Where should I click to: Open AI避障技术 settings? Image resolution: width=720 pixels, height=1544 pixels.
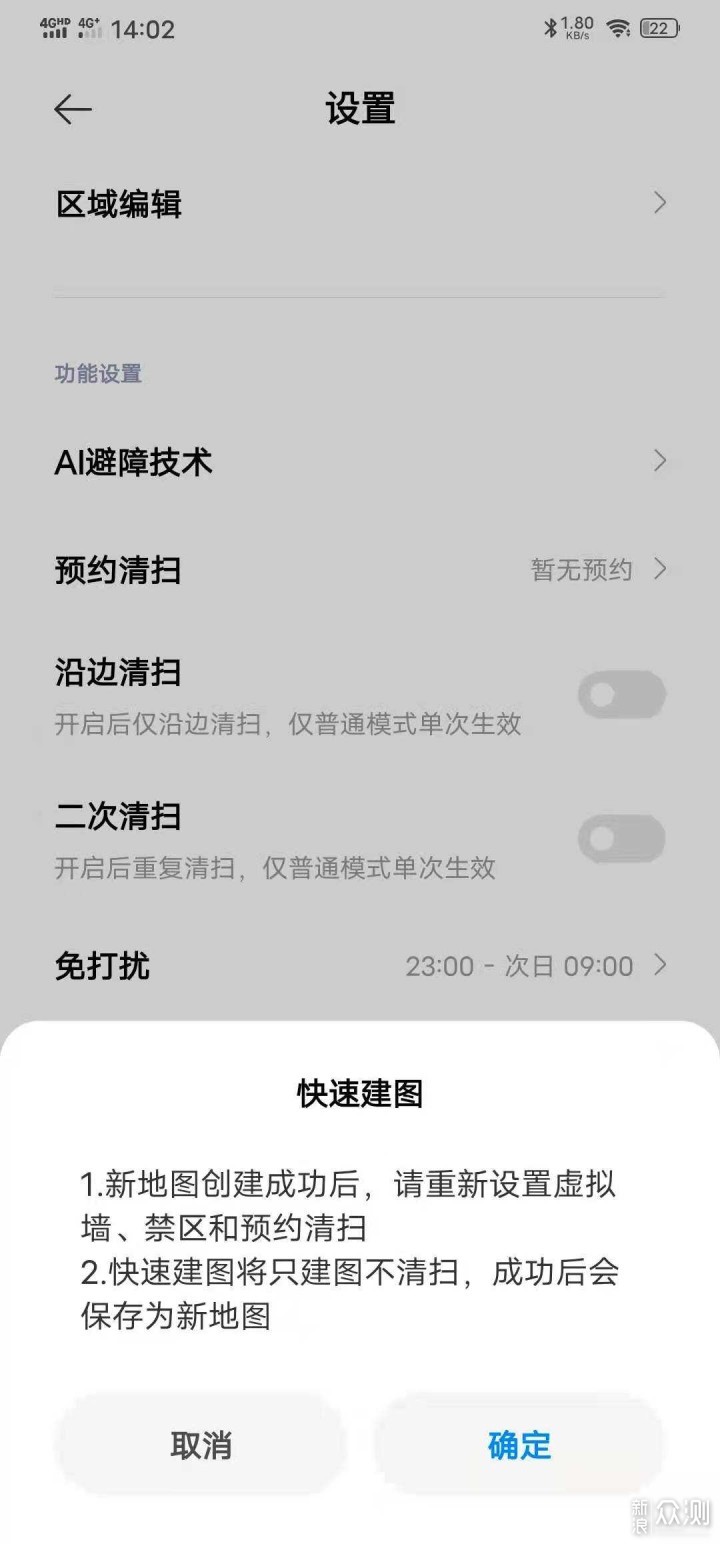[x=360, y=462]
